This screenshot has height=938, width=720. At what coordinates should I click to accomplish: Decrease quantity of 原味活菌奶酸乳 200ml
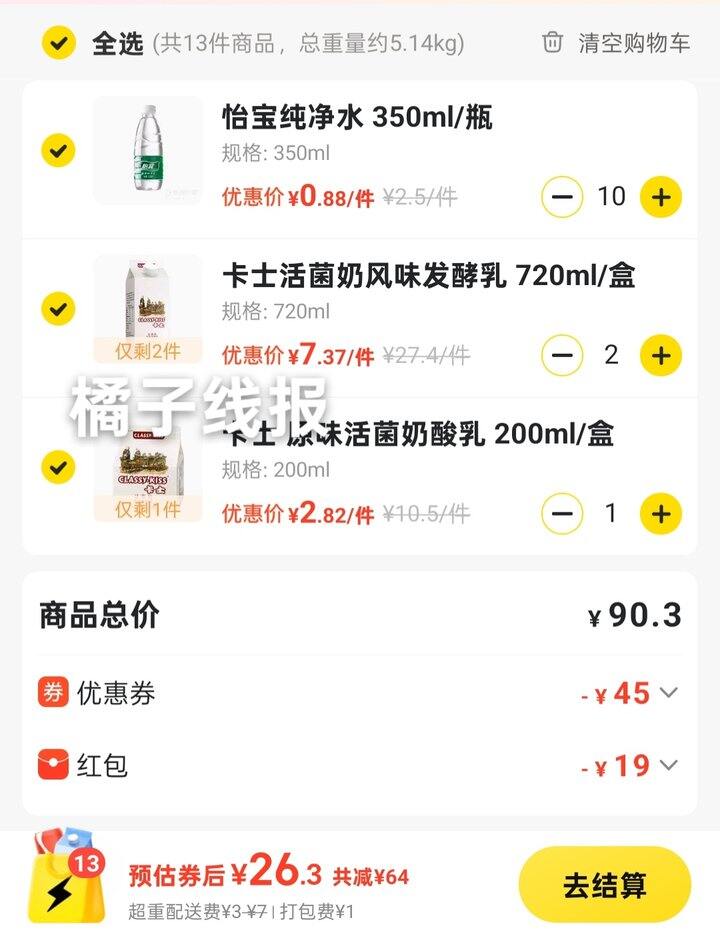point(562,514)
